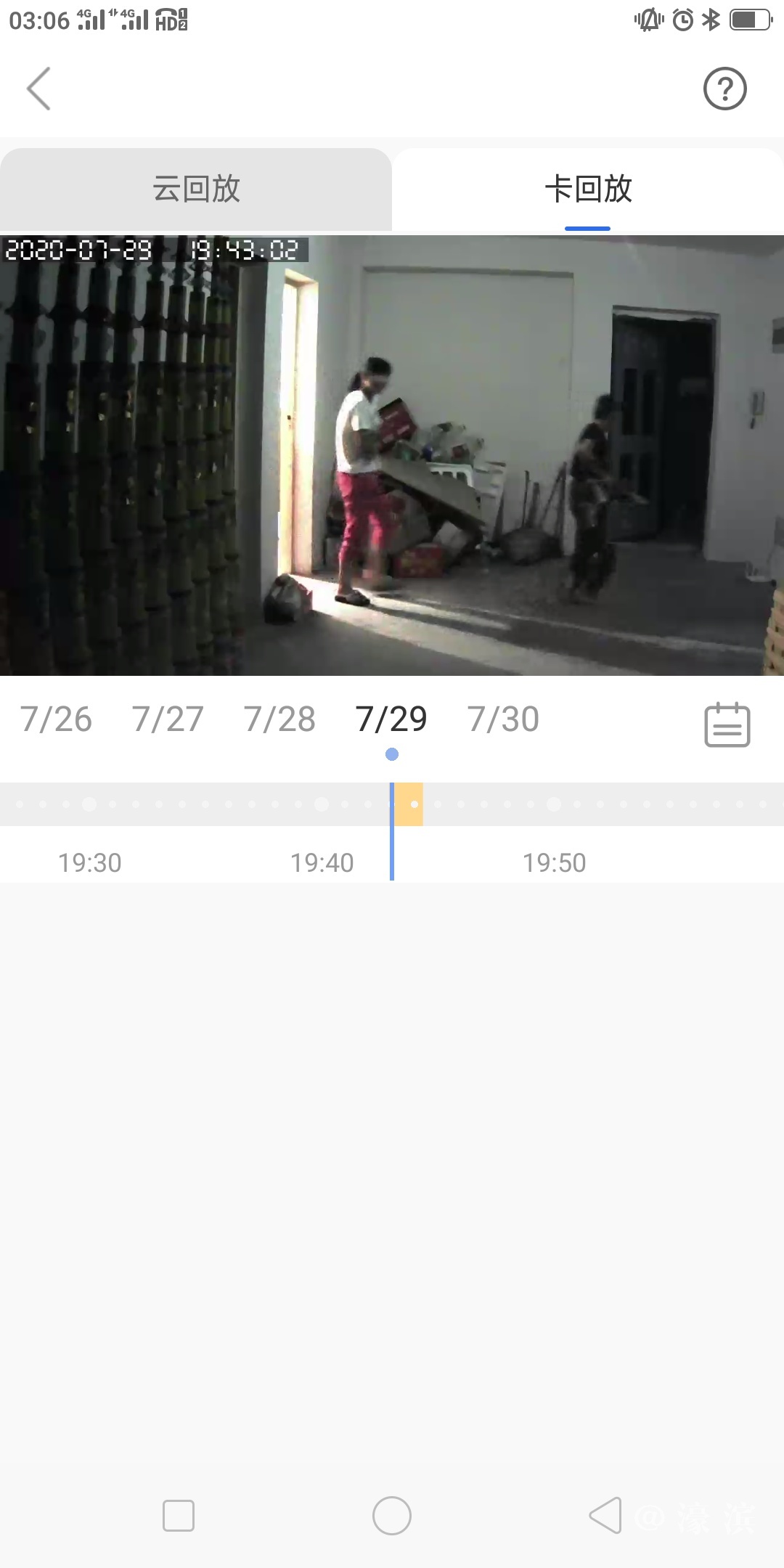784x1568 pixels.
Task: Tap the orange recorded segment on timeline
Action: [409, 804]
